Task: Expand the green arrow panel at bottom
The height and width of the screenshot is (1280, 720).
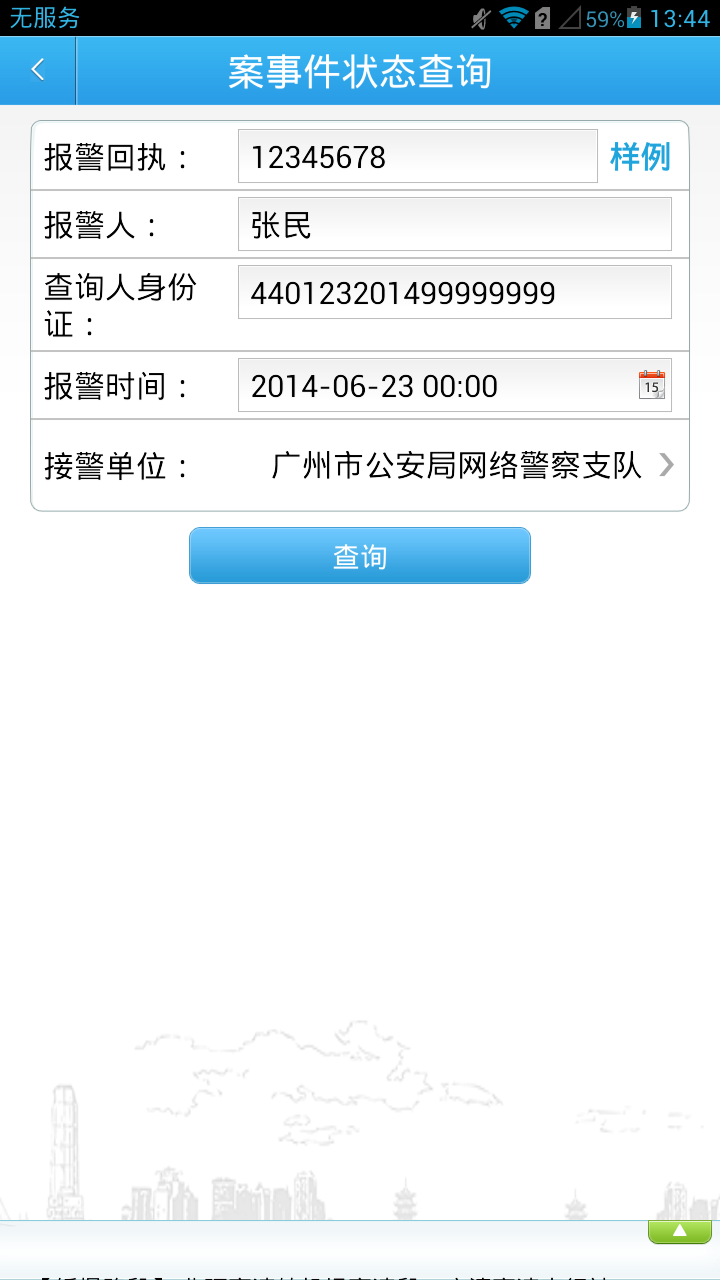Action: pyautogui.click(x=679, y=1231)
